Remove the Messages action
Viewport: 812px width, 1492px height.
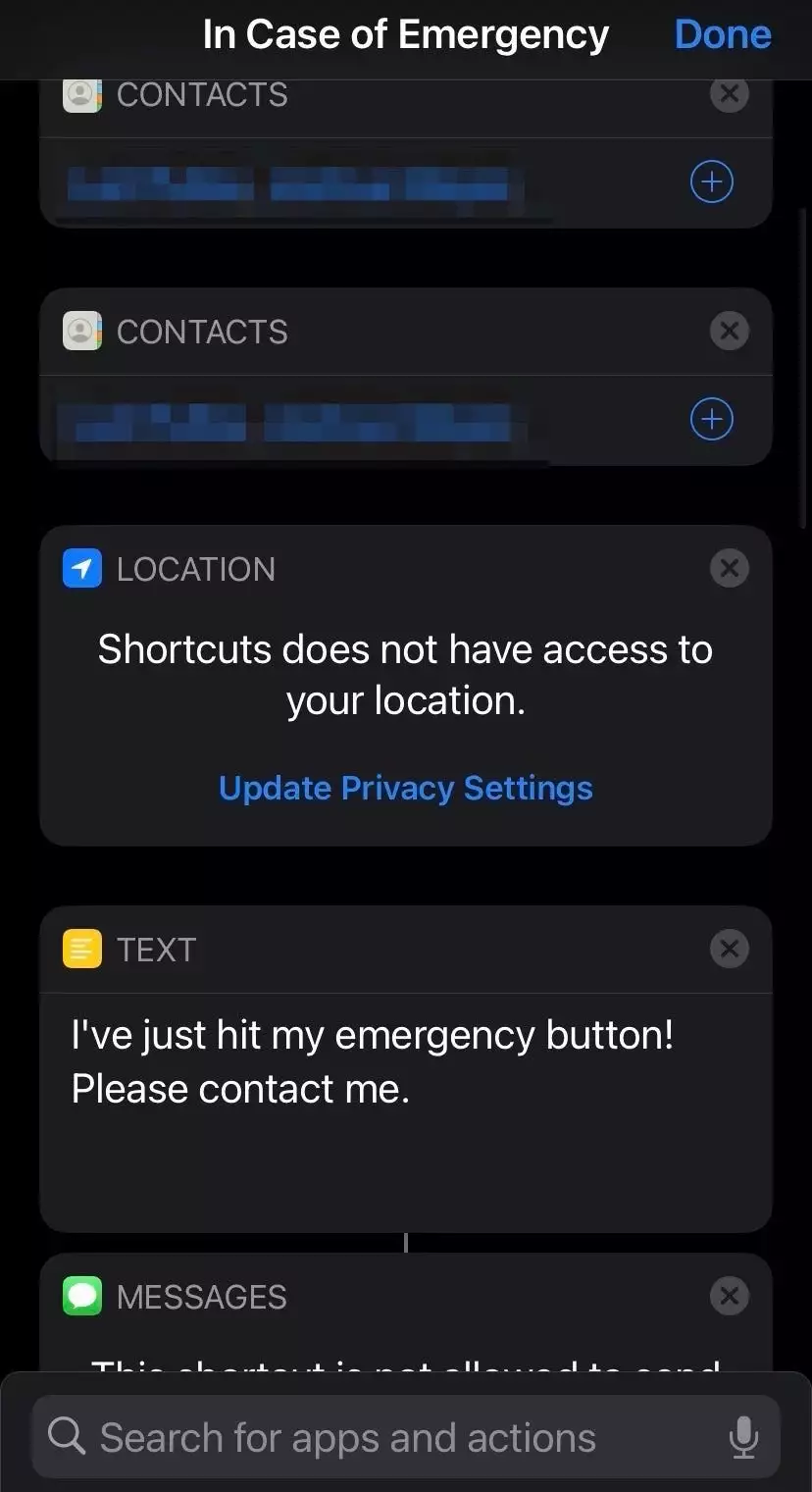pyautogui.click(x=729, y=1296)
